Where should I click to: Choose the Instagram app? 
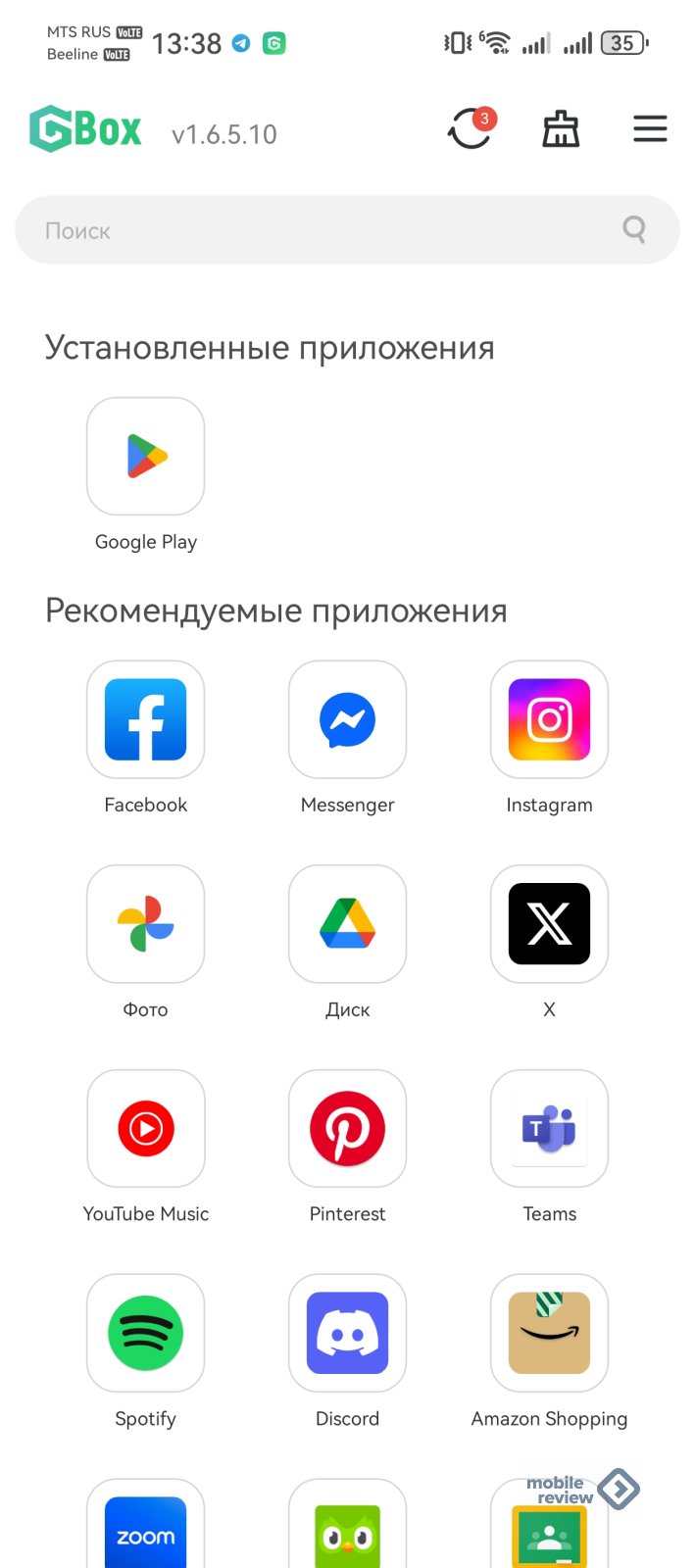549,719
